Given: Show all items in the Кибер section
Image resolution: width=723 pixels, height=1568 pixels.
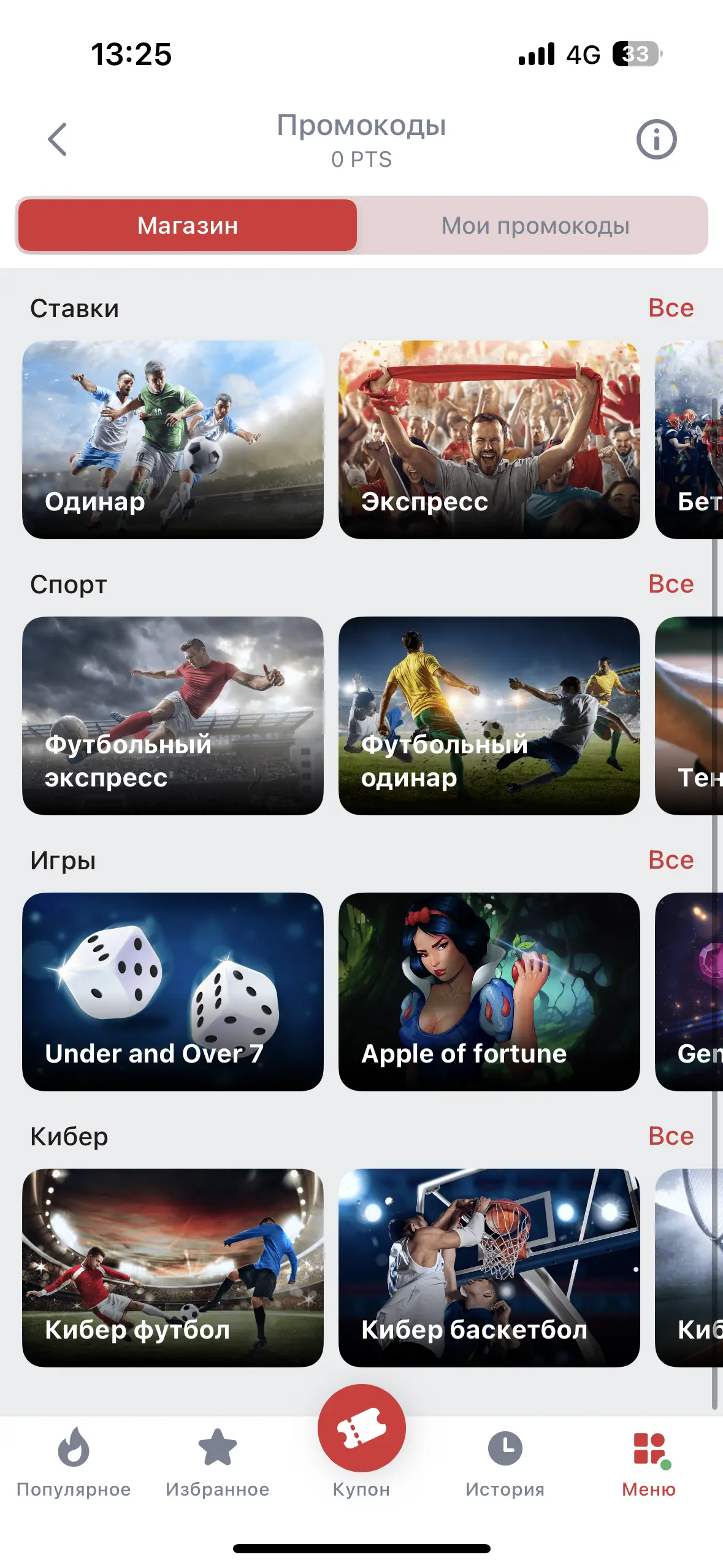Looking at the screenshot, I should [671, 1136].
